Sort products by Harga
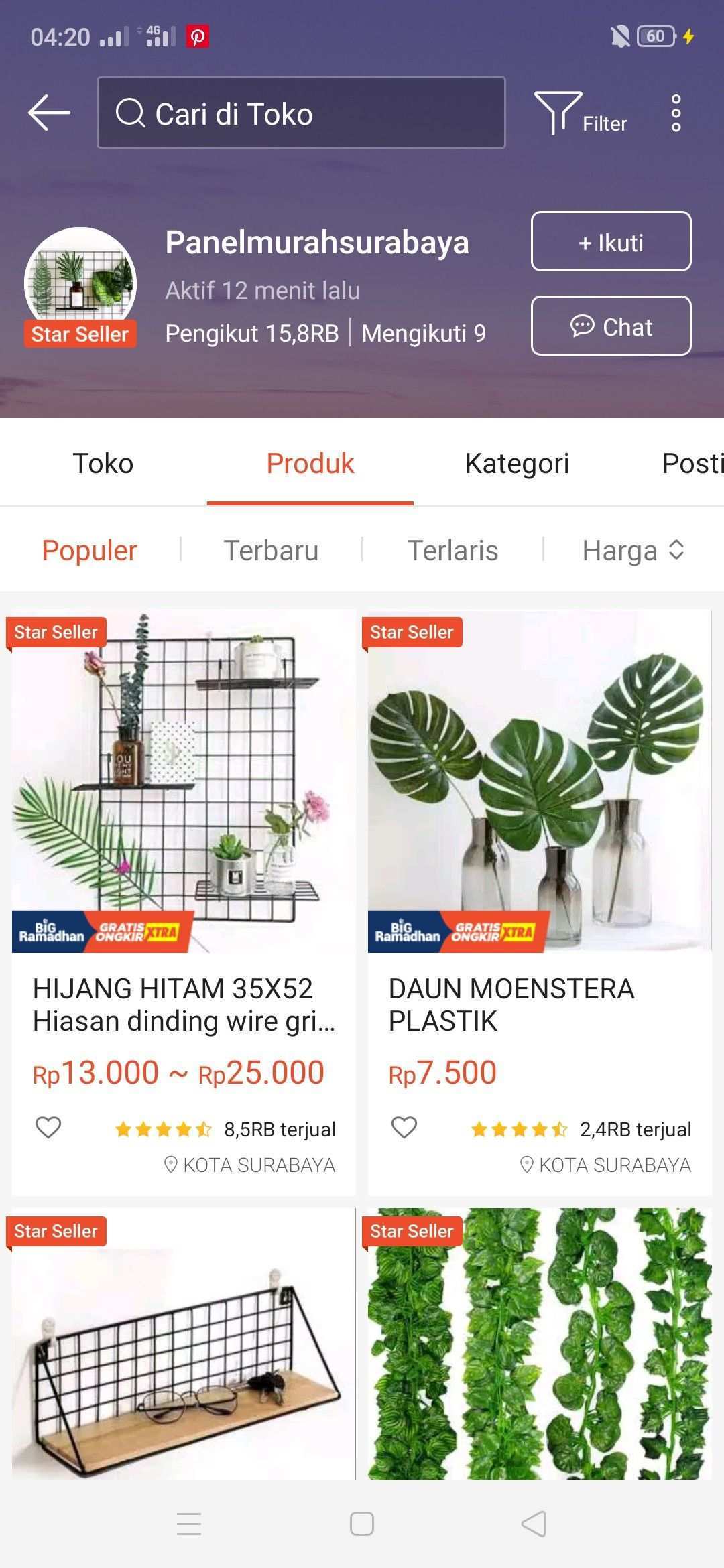The image size is (724, 1568). pyautogui.click(x=632, y=551)
